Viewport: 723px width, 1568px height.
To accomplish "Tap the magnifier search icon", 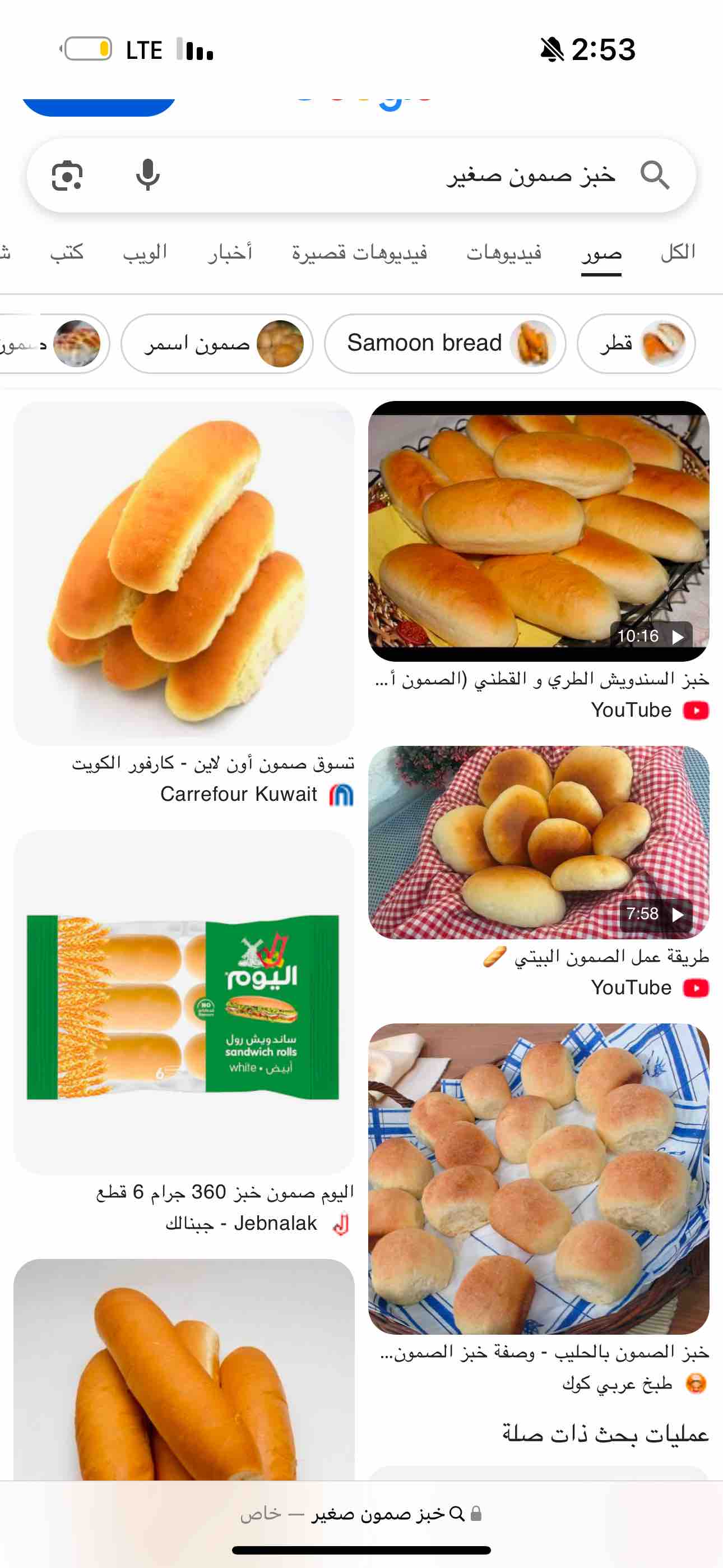I will click(655, 176).
